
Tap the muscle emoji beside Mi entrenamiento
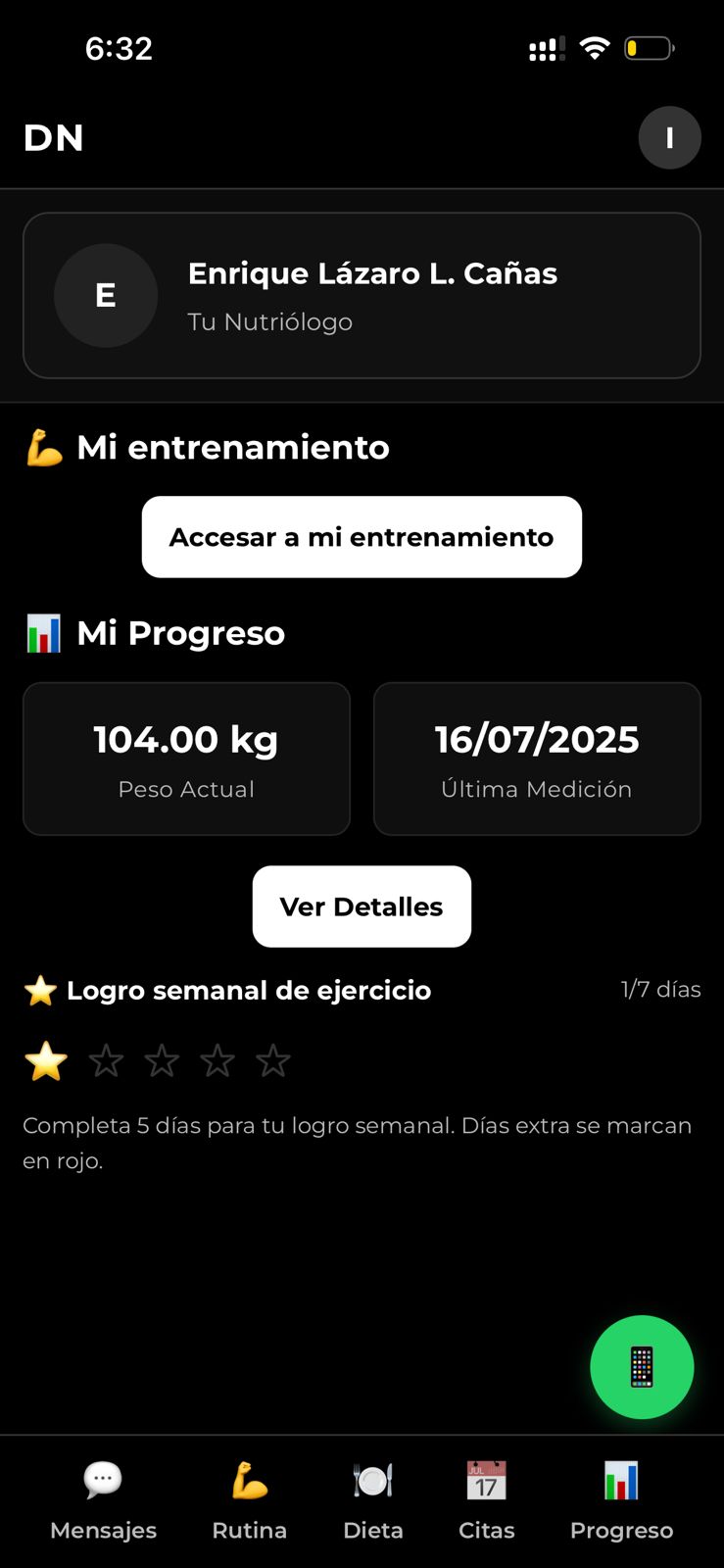tap(43, 447)
